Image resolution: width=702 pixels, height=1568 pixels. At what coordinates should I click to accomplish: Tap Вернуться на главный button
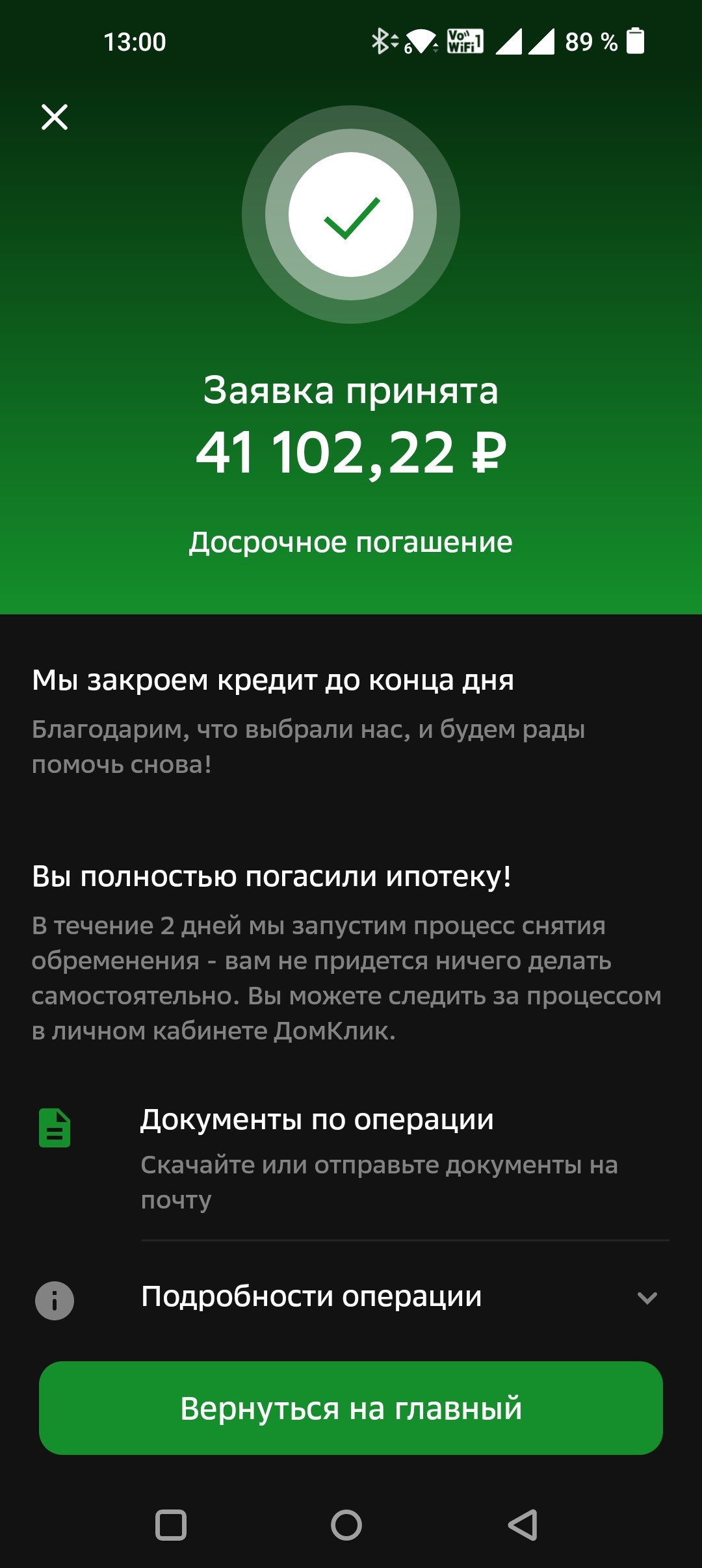[351, 1409]
